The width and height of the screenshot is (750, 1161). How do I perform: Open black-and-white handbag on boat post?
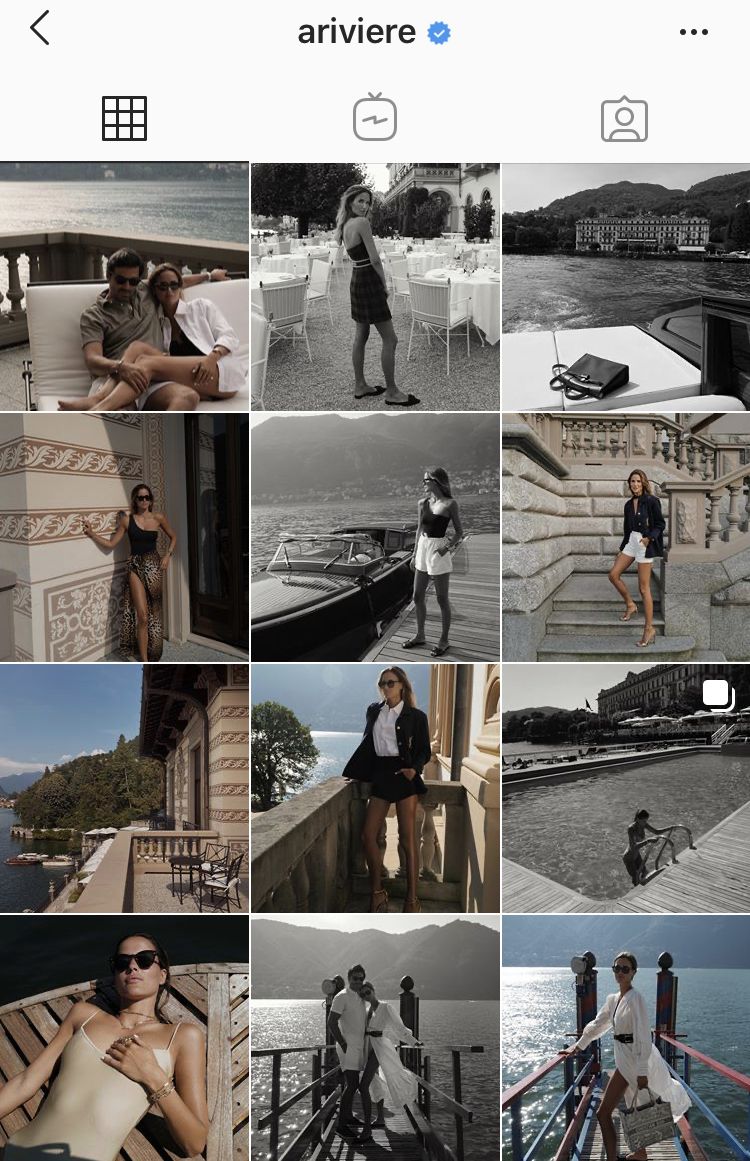(x=626, y=287)
